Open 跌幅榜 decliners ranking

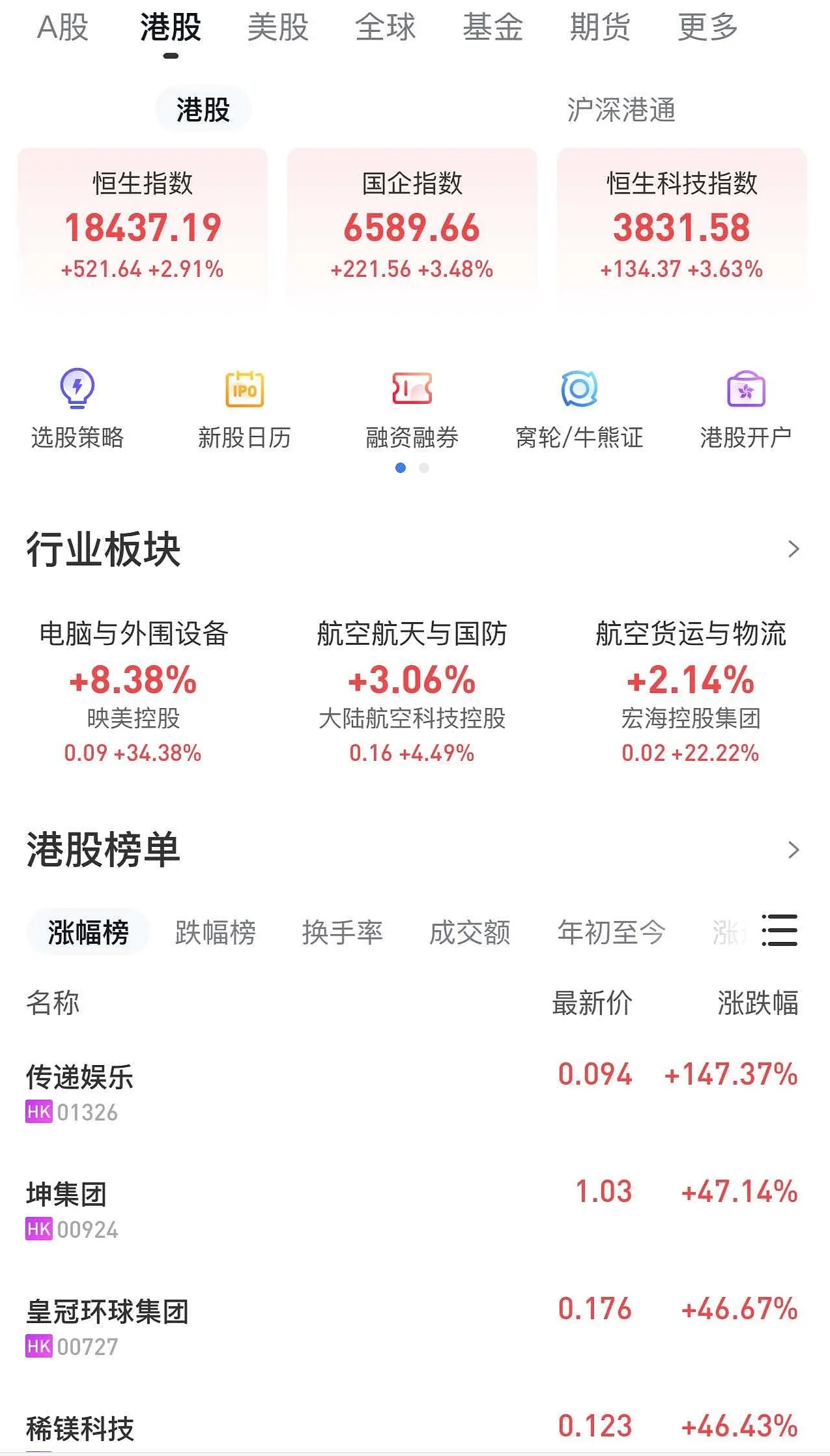[x=214, y=933]
